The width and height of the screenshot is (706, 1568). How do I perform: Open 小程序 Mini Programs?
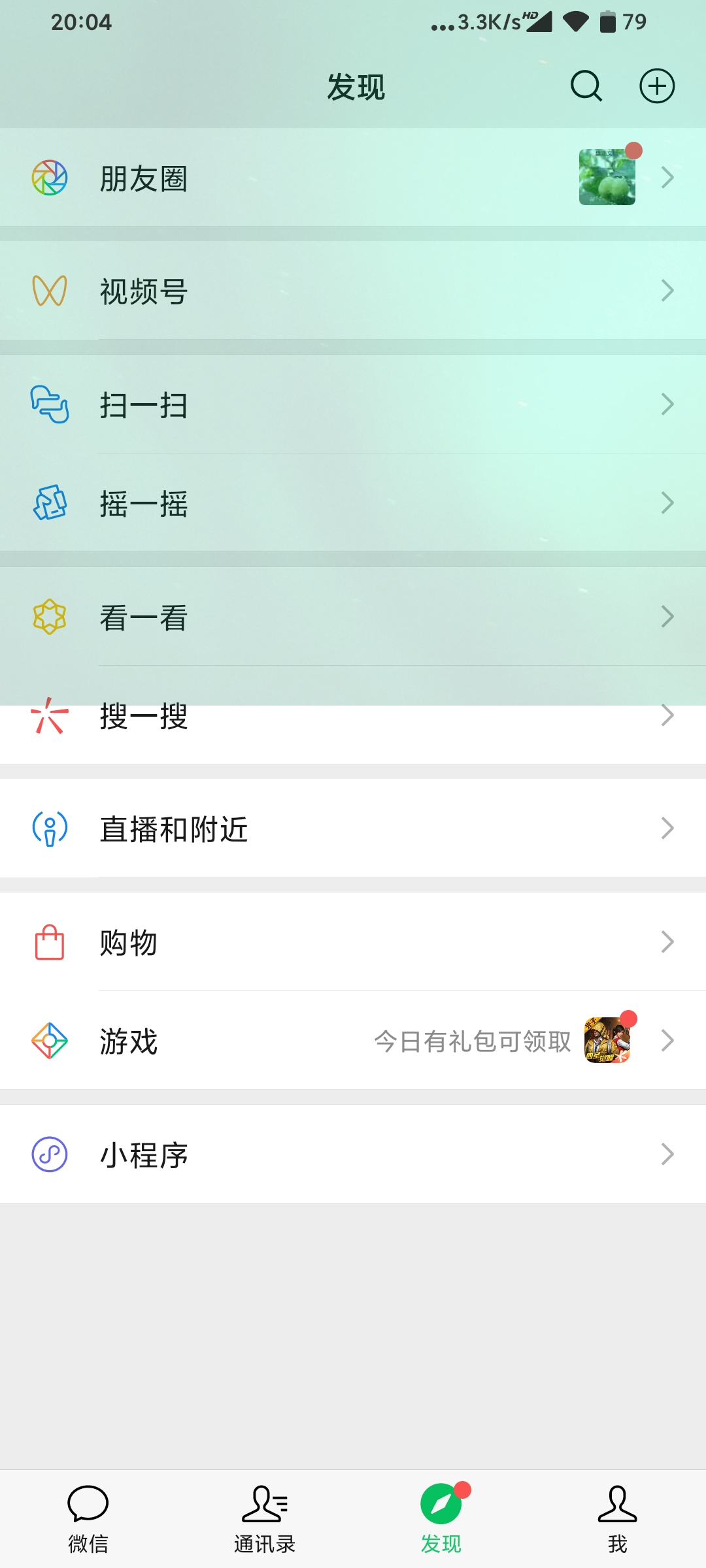pos(353,1154)
